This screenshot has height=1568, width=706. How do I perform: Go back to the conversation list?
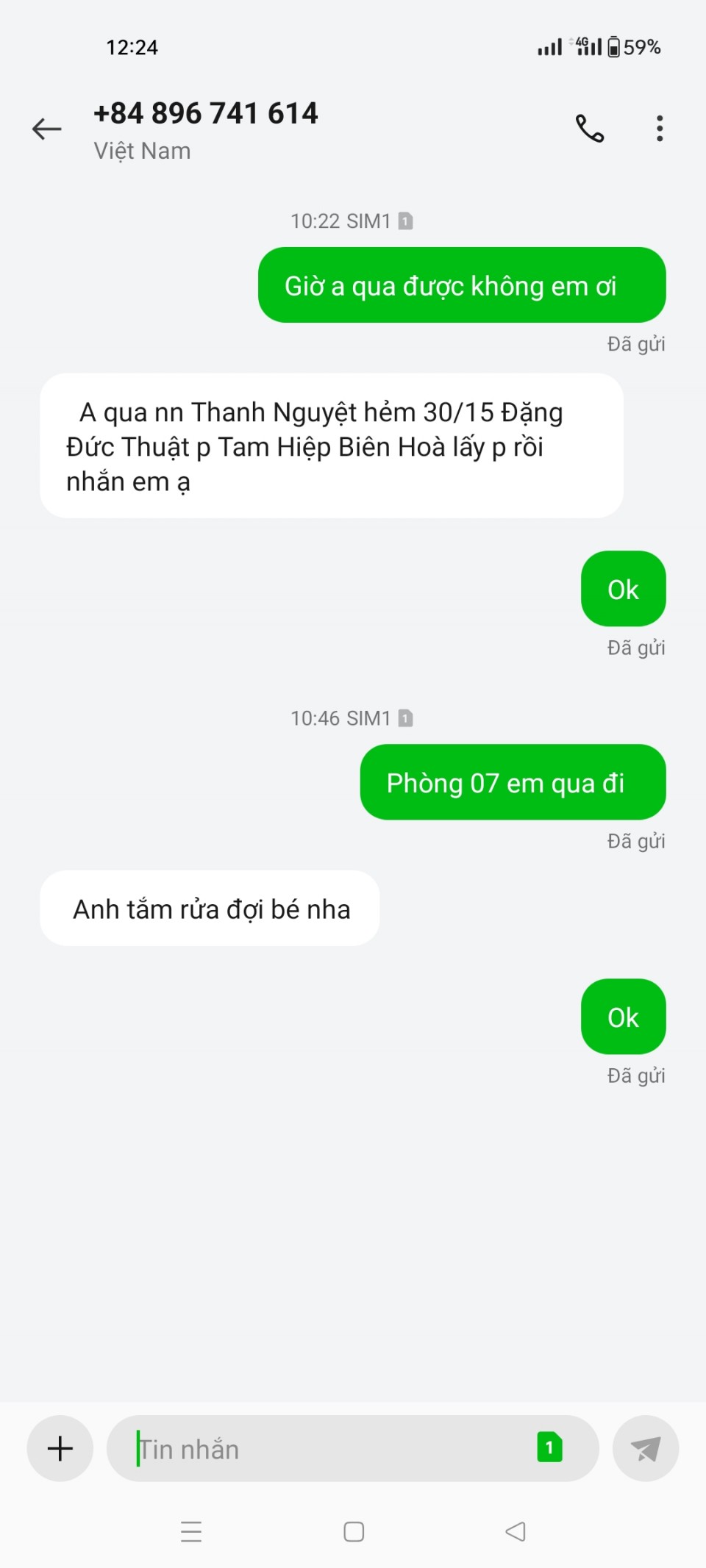[x=47, y=129]
